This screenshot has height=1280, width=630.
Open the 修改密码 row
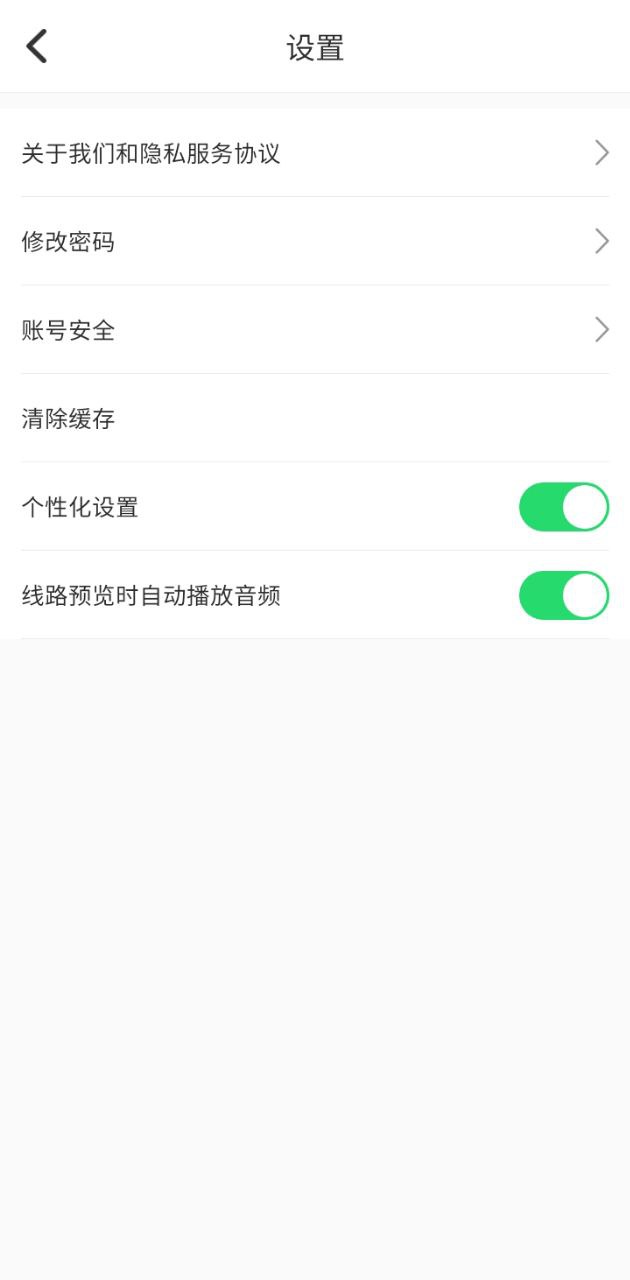(315, 241)
